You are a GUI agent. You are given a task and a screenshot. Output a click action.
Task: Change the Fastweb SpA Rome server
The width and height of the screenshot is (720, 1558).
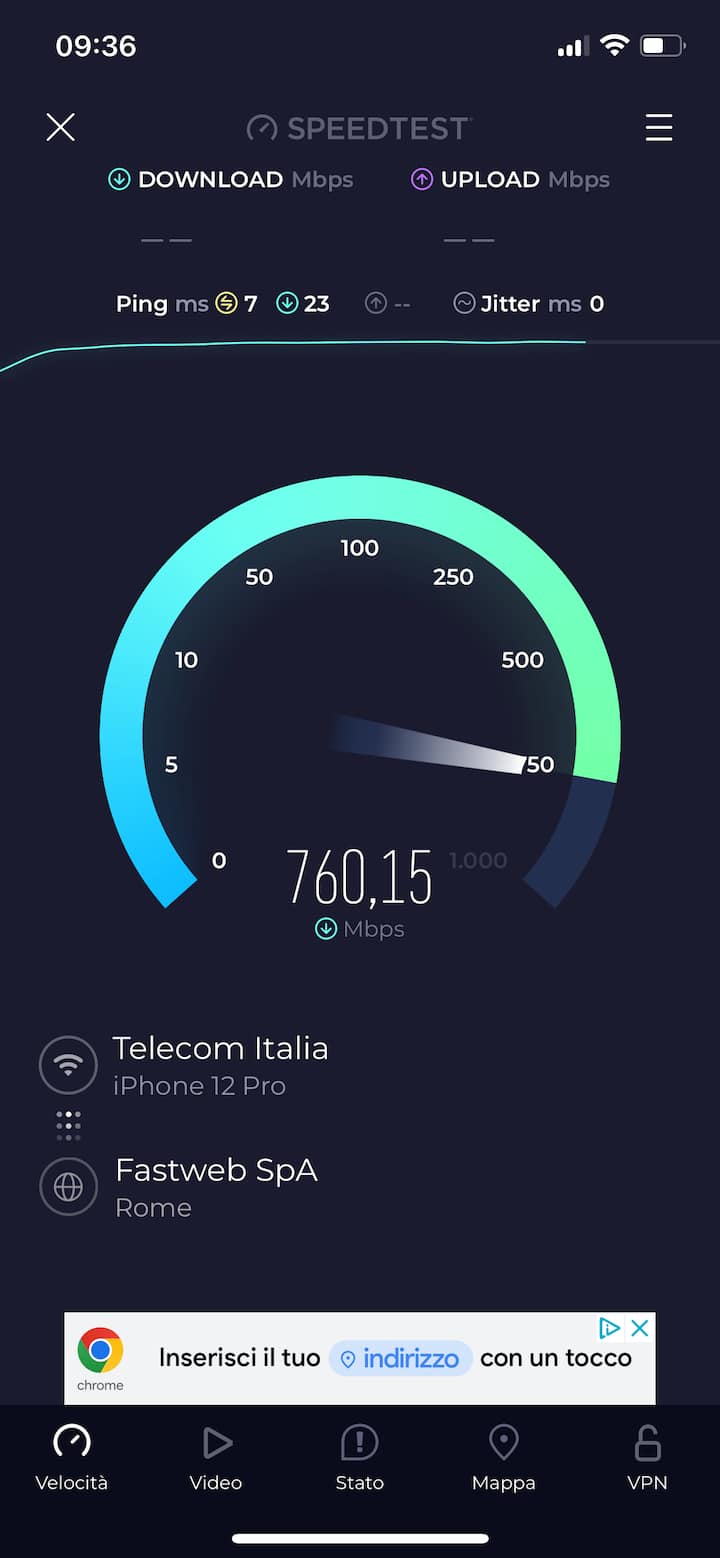216,1187
